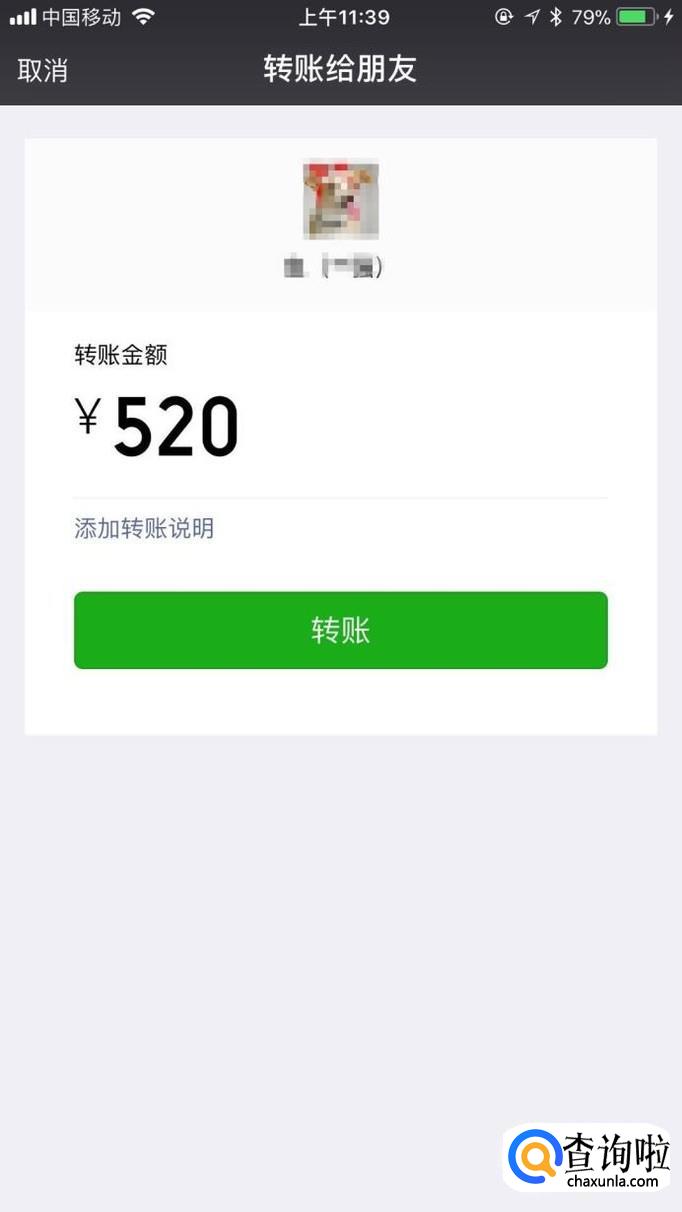This screenshot has height=1212, width=682.
Task: Tap 取消 to cancel the transfer
Action: click(43, 70)
